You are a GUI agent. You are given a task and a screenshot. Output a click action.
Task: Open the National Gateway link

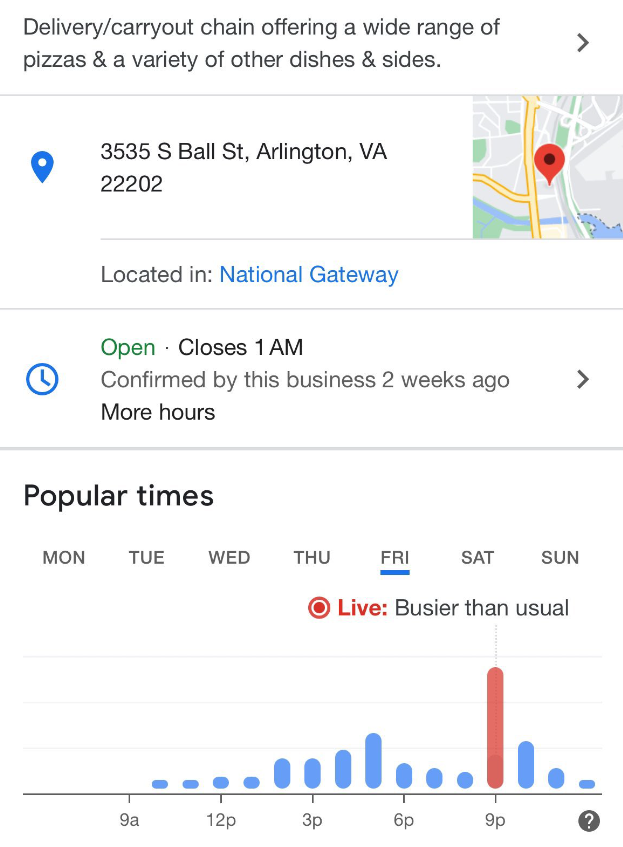pyautogui.click(x=308, y=275)
